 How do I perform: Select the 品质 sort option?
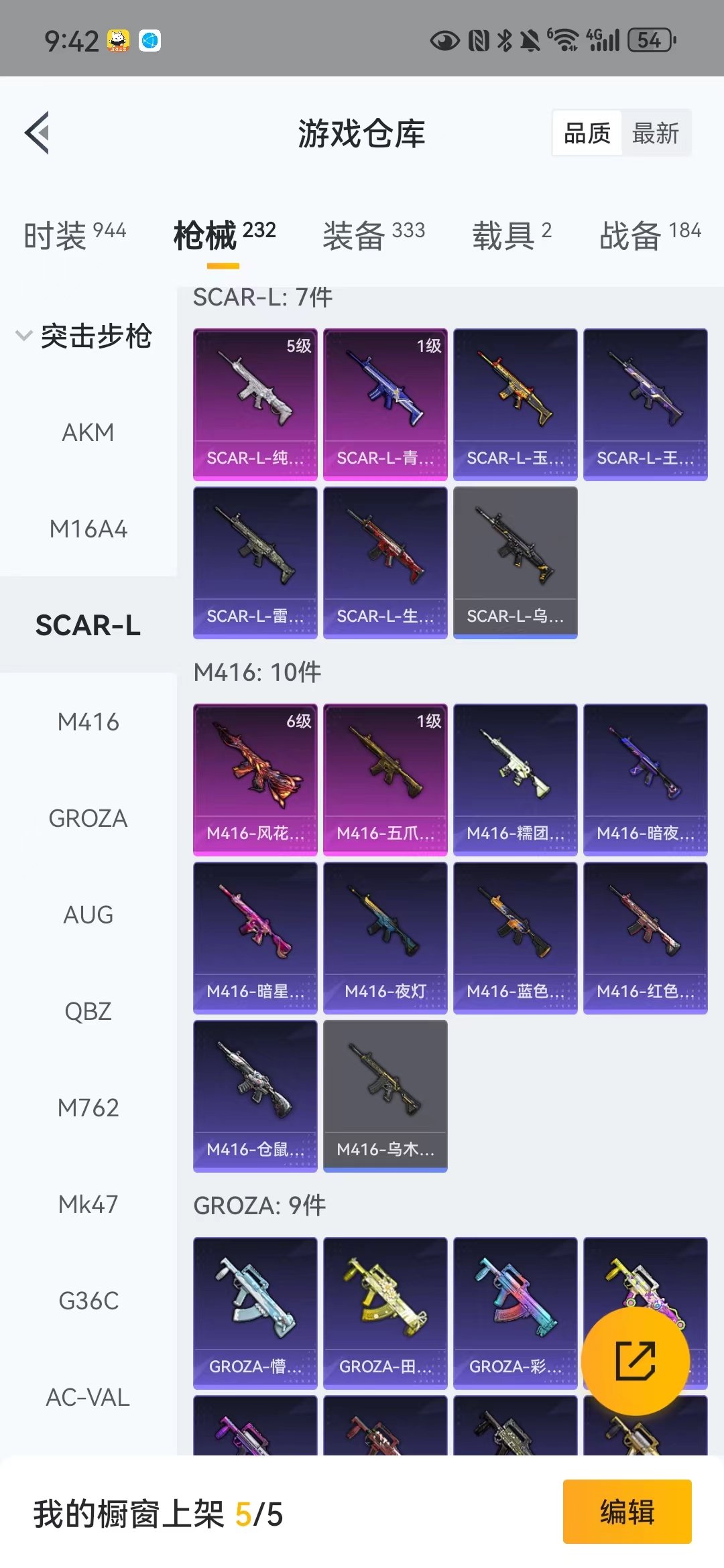(587, 133)
